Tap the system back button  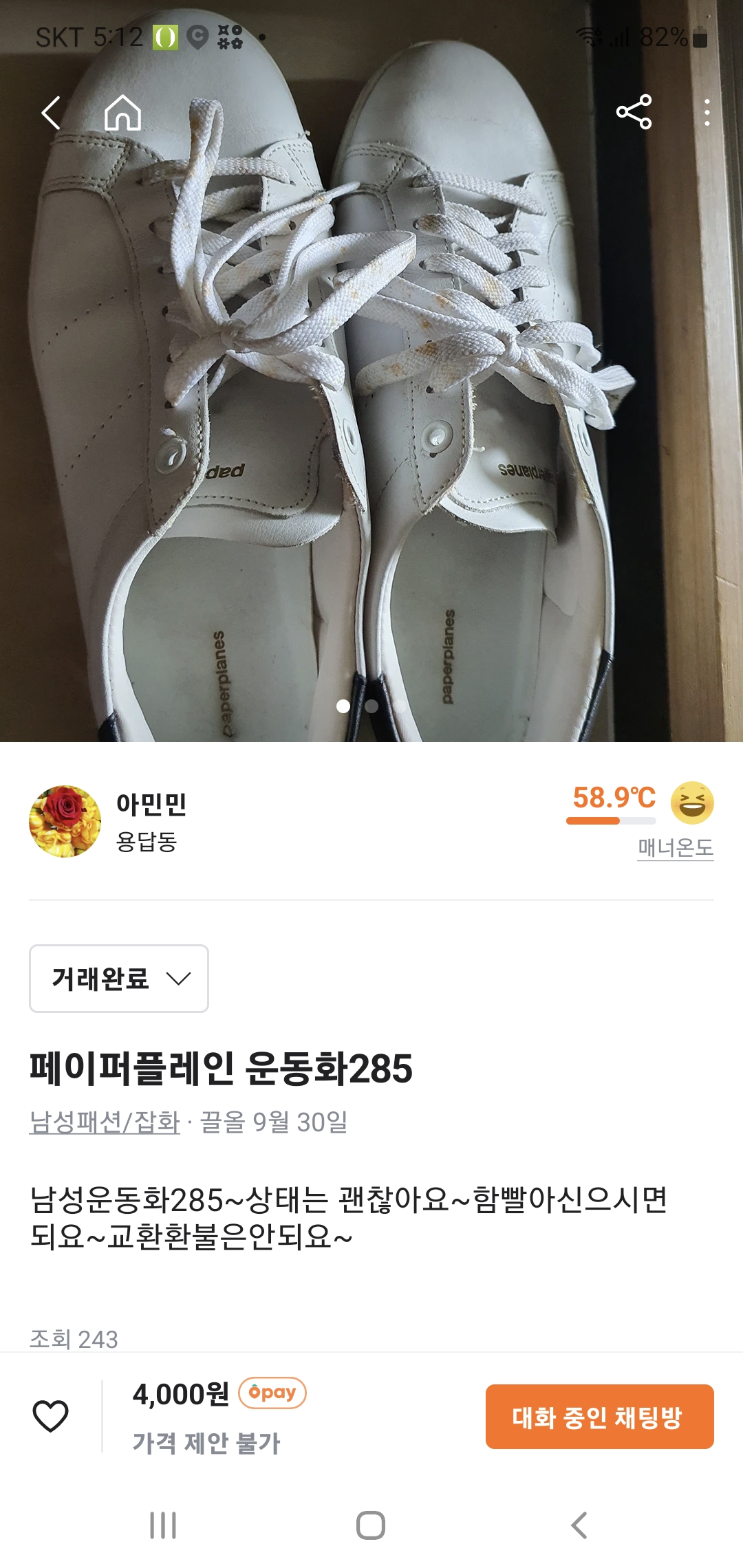click(x=579, y=1525)
